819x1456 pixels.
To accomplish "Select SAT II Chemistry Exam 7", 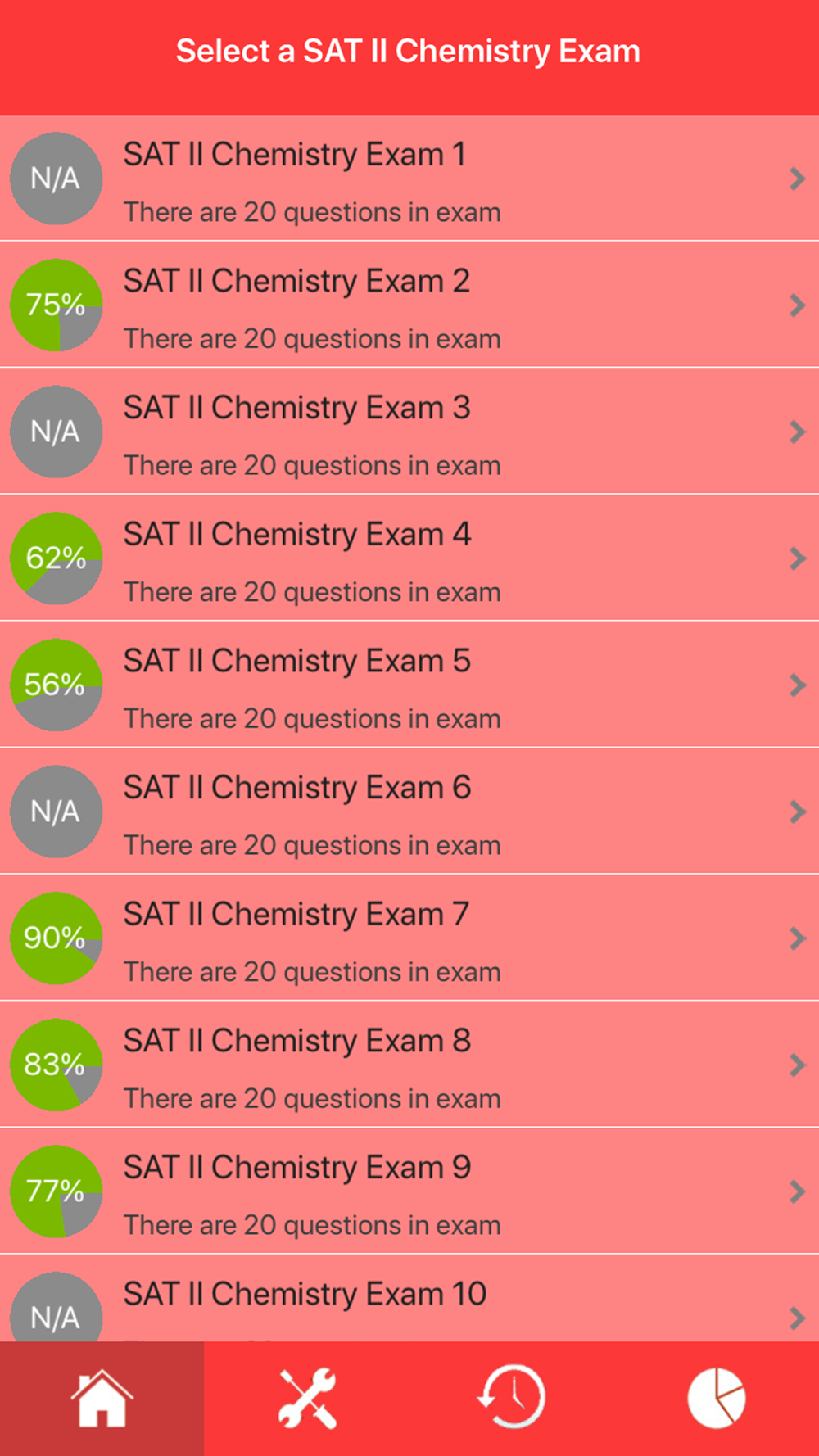I will click(409, 938).
